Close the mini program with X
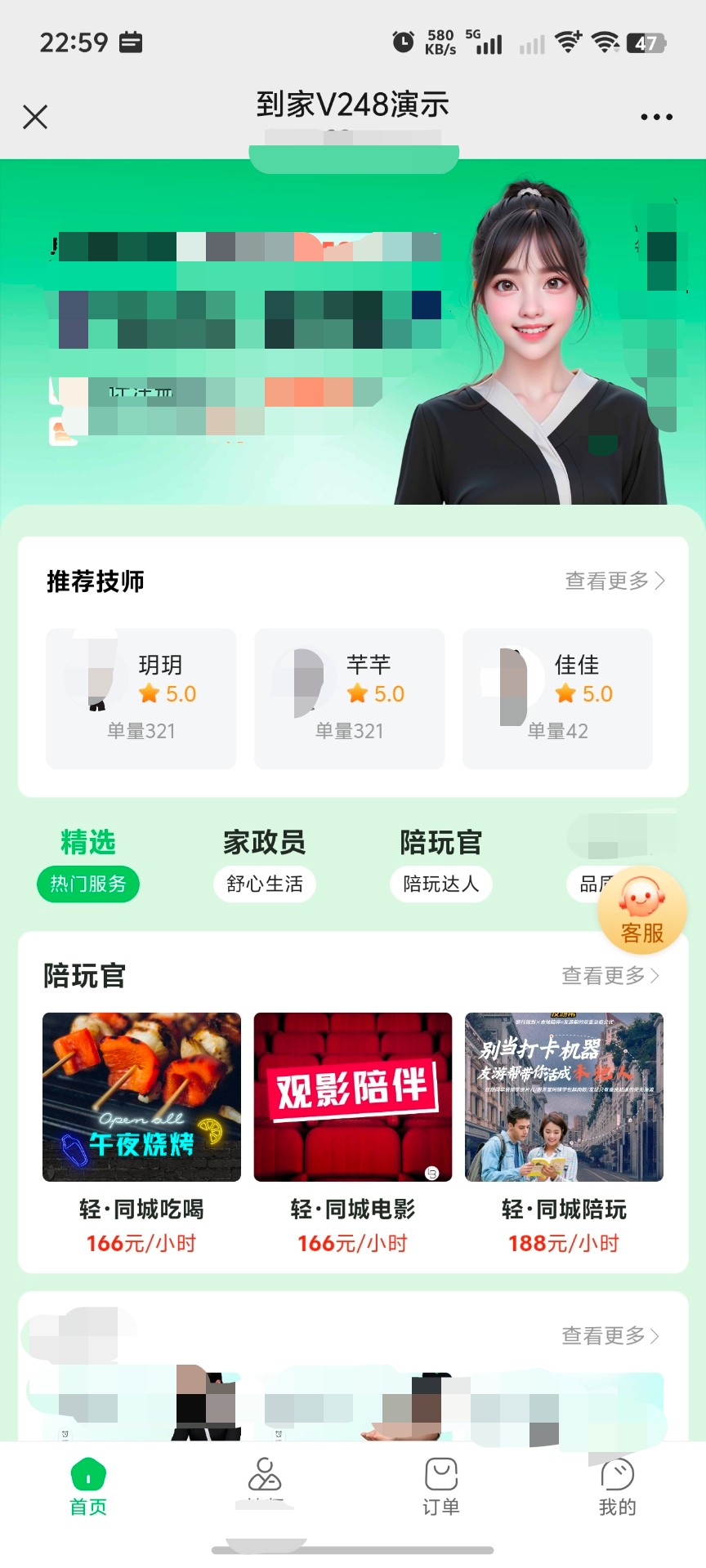The width and height of the screenshot is (706, 1568). [35, 117]
